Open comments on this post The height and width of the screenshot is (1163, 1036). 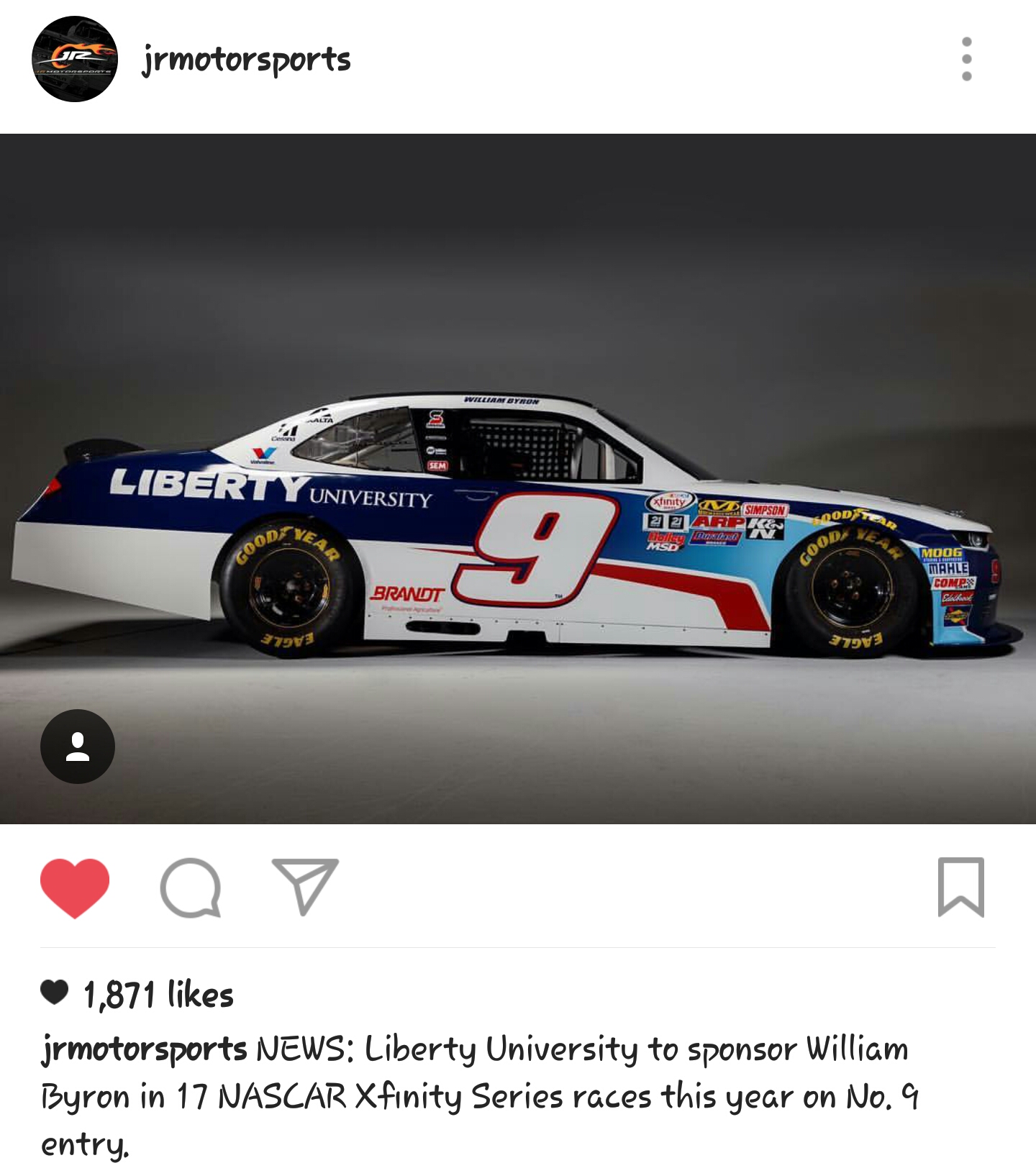pos(190,887)
